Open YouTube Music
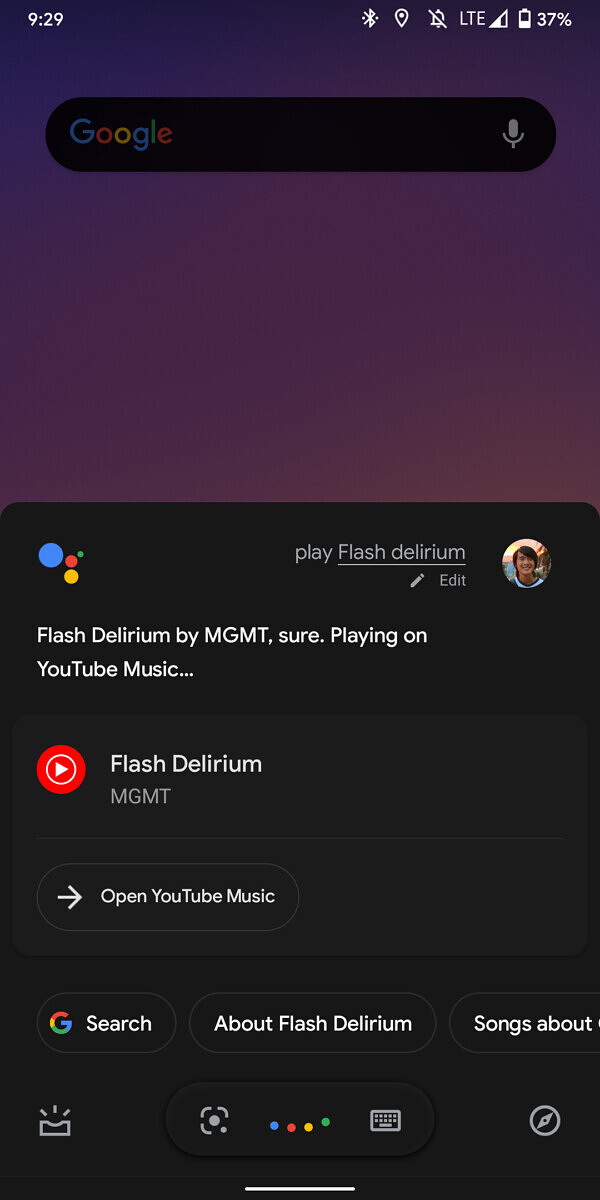Screen dimensions: 600x1200 click(x=167, y=897)
